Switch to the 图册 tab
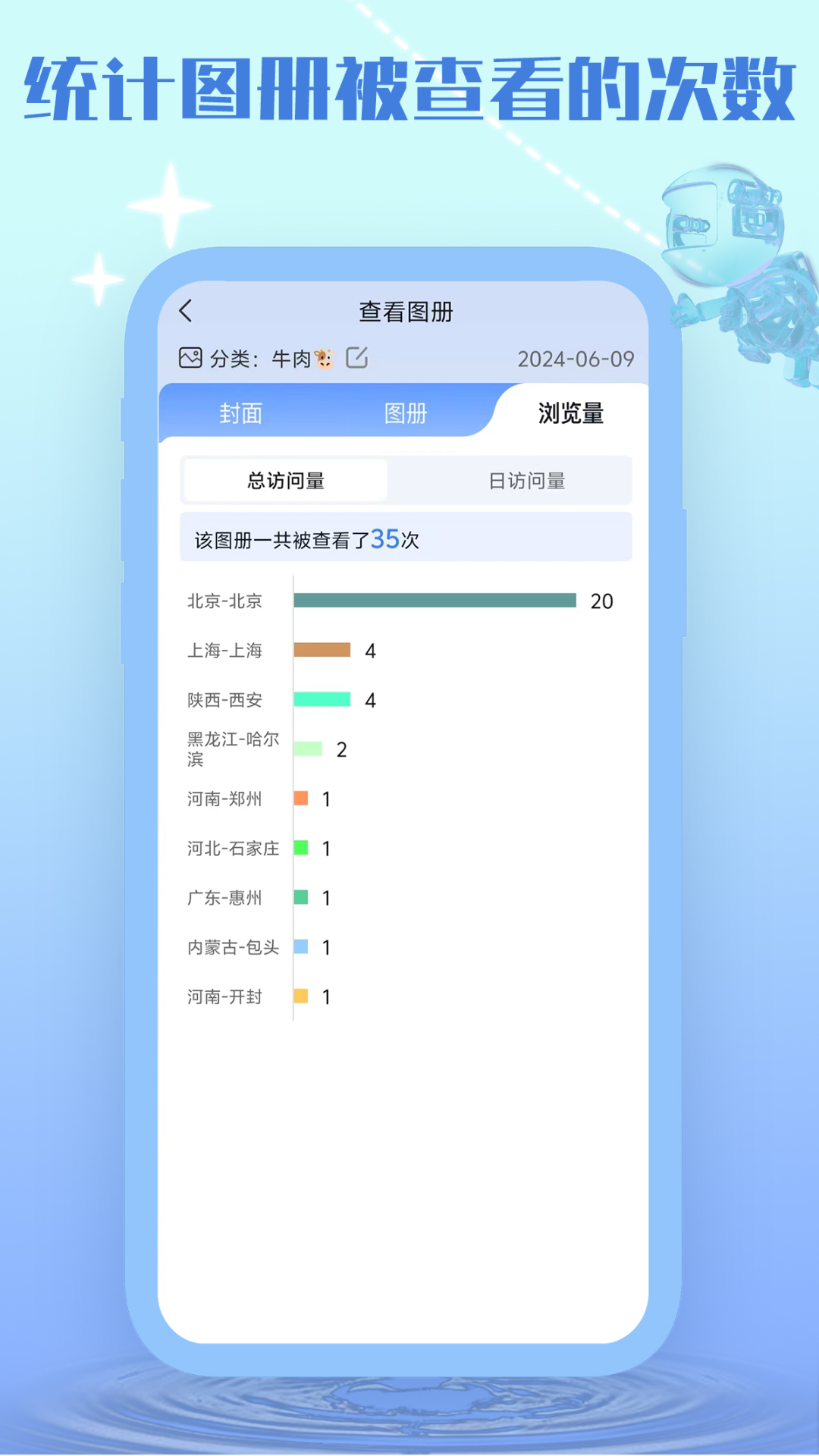The width and height of the screenshot is (819, 1456). point(404,414)
